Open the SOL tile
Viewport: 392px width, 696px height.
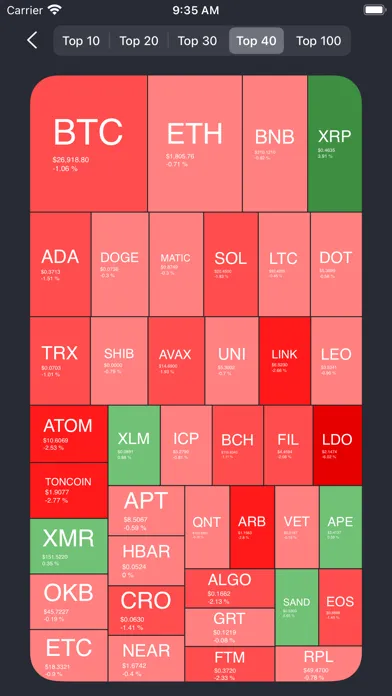(231, 264)
